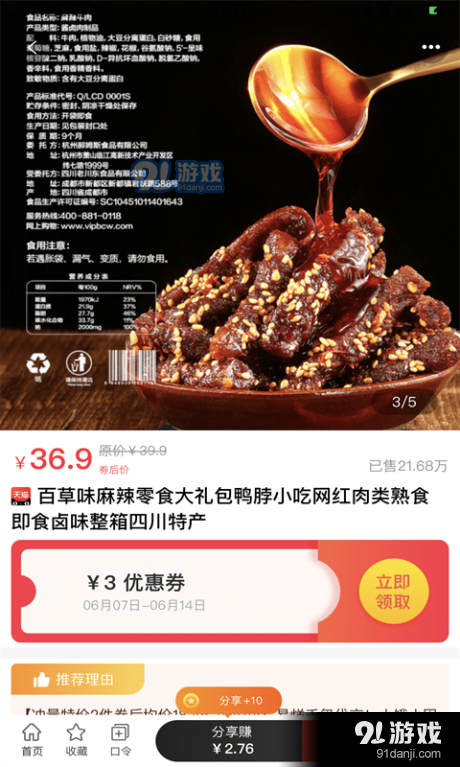The width and height of the screenshot is (460, 767).
Task: Copy the 口令 share code
Action: [x=120, y=740]
